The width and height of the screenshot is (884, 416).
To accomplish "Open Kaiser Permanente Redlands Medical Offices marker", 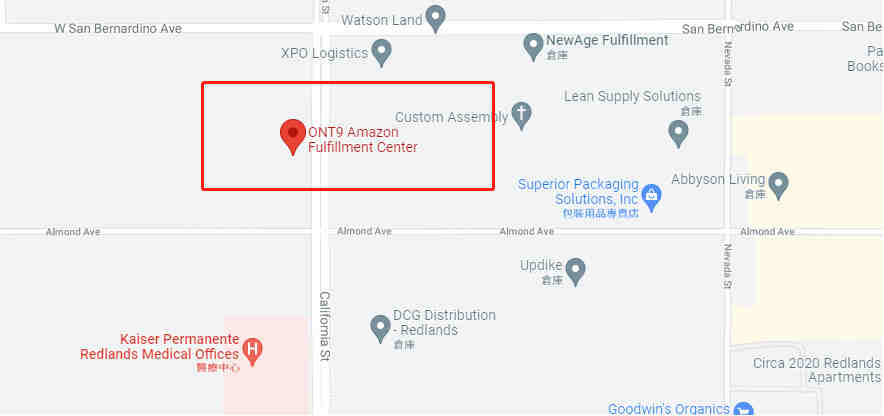I will click(x=253, y=350).
